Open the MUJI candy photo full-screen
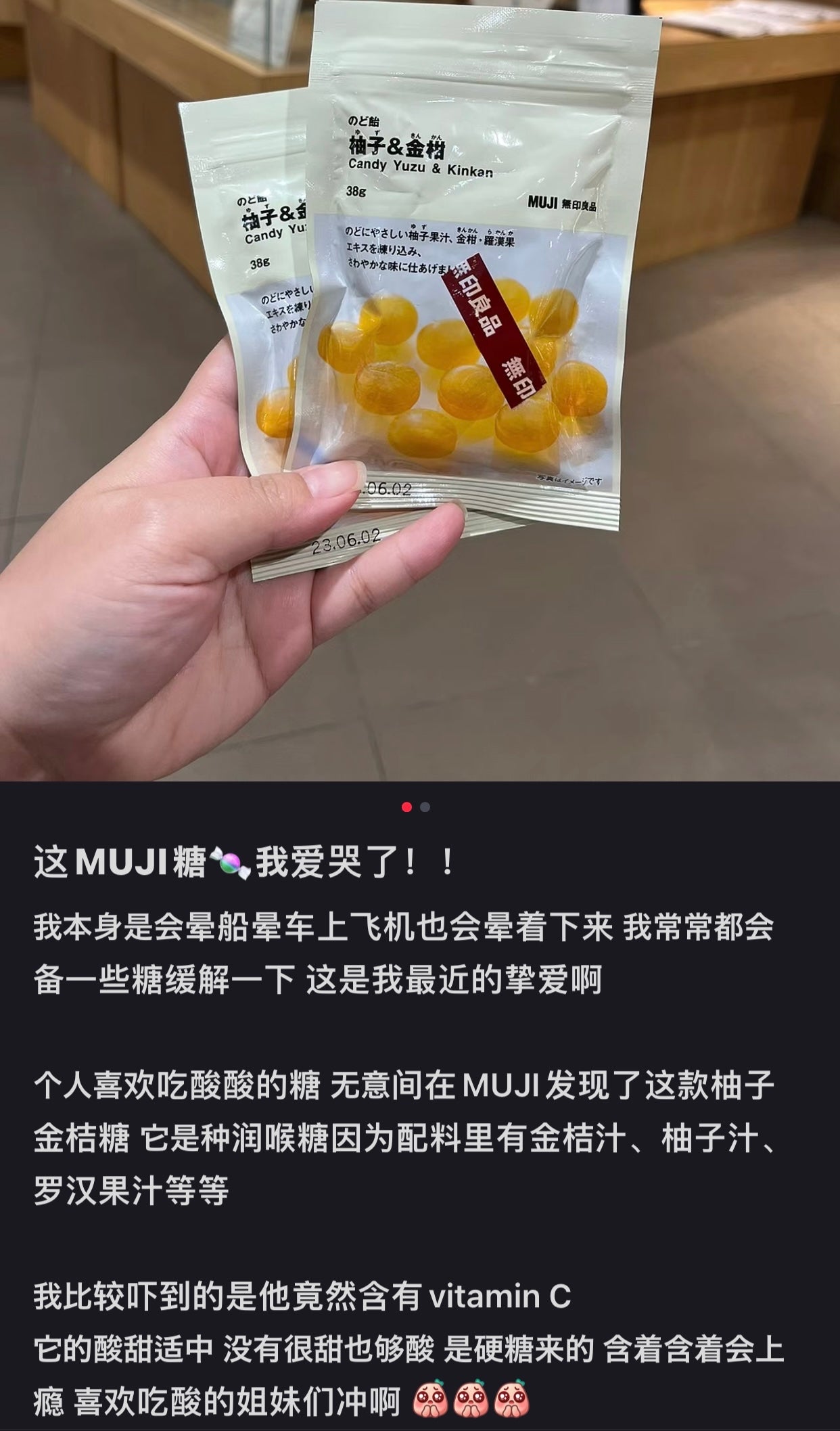The width and height of the screenshot is (840, 1431). pos(419,390)
